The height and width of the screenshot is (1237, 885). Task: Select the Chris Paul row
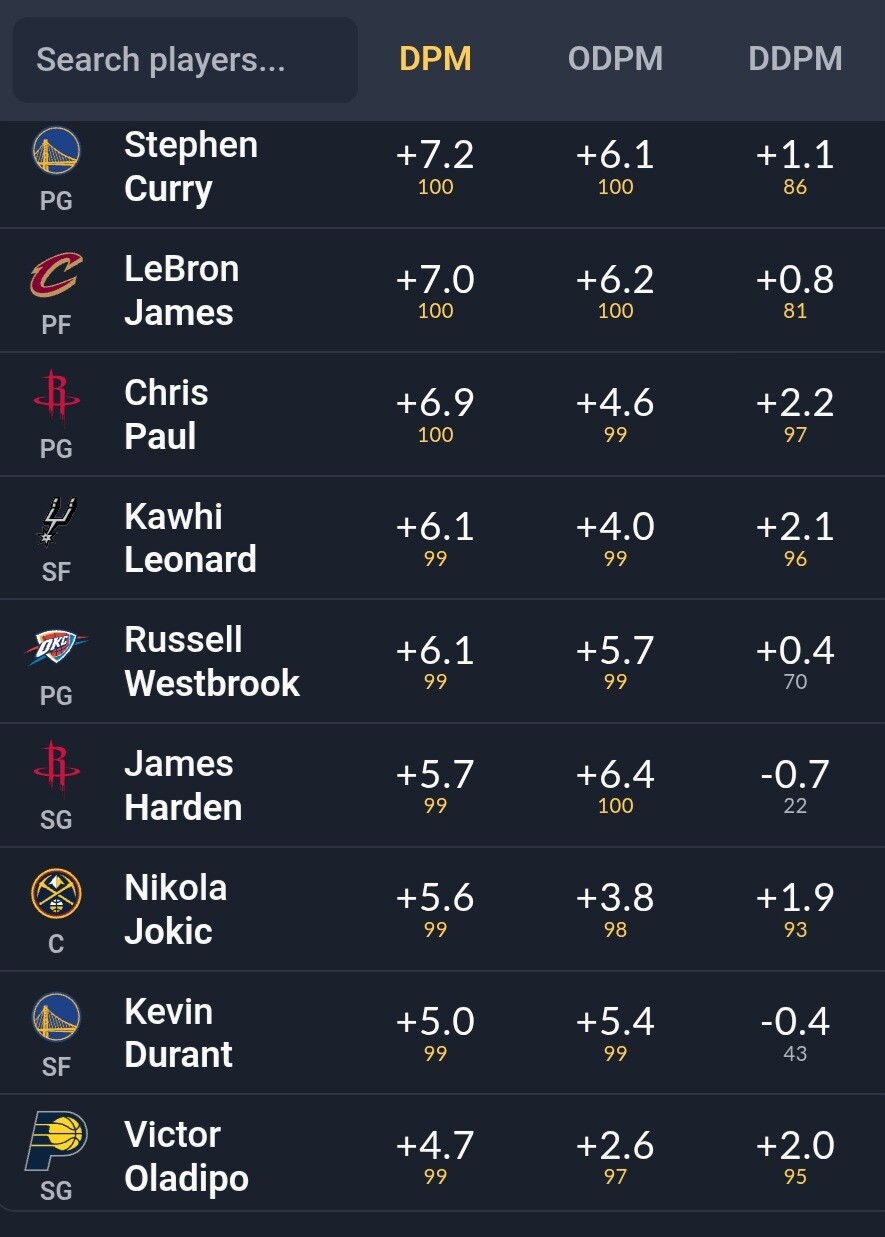tap(442, 414)
